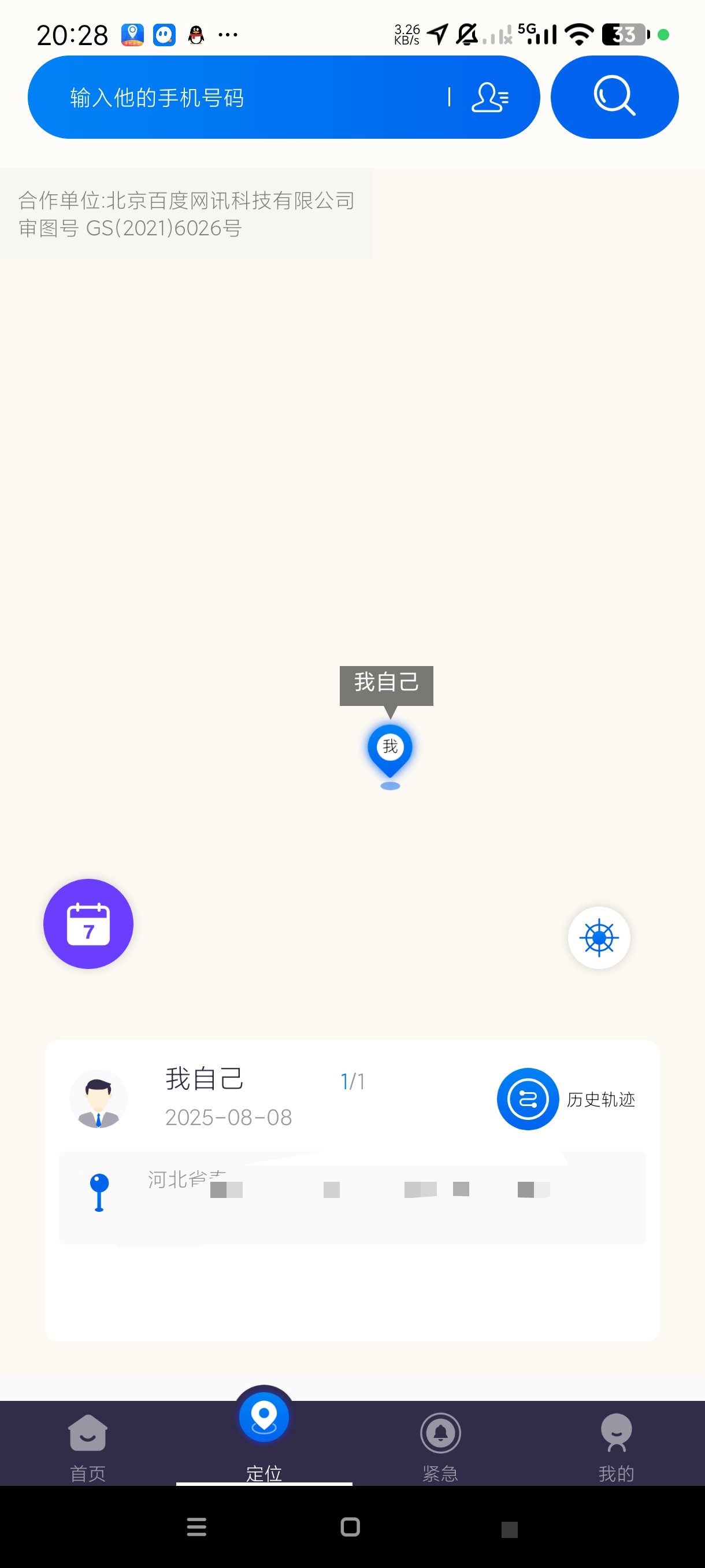The width and height of the screenshot is (705, 1568).
Task: Open the system recent apps menu
Action: [196, 1526]
